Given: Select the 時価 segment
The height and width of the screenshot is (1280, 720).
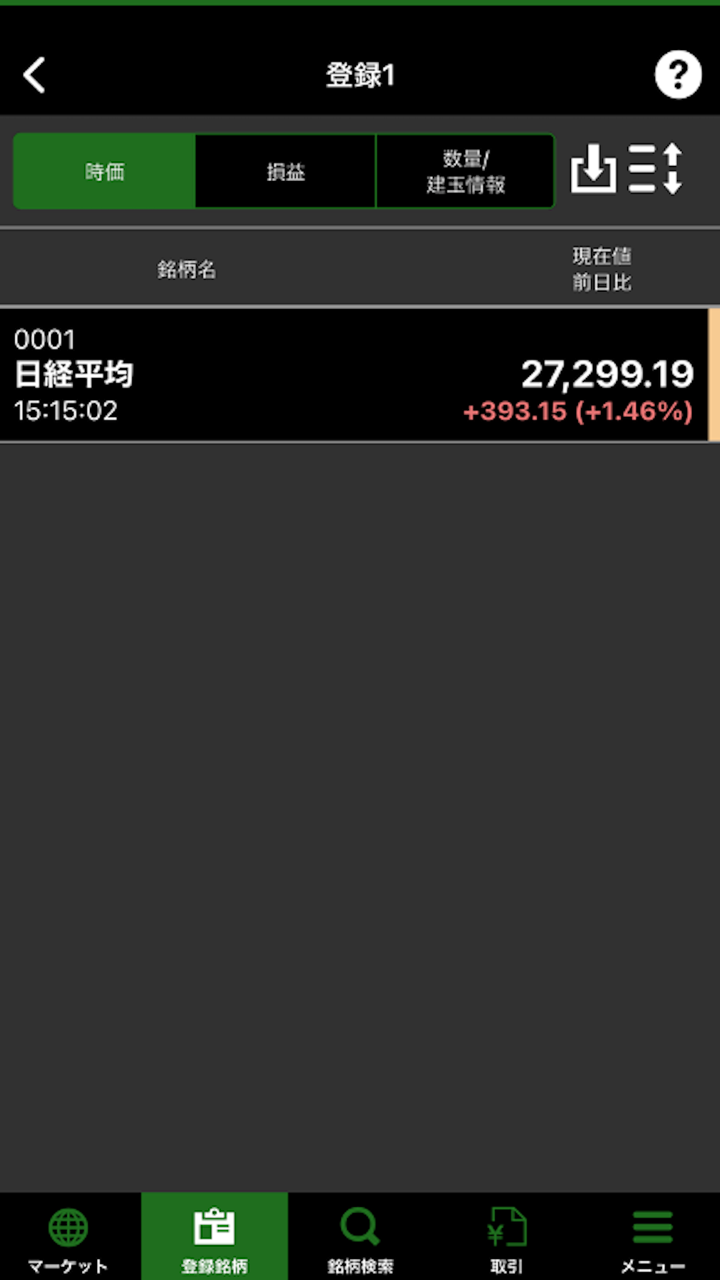Looking at the screenshot, I should click(x=105, y=171).
